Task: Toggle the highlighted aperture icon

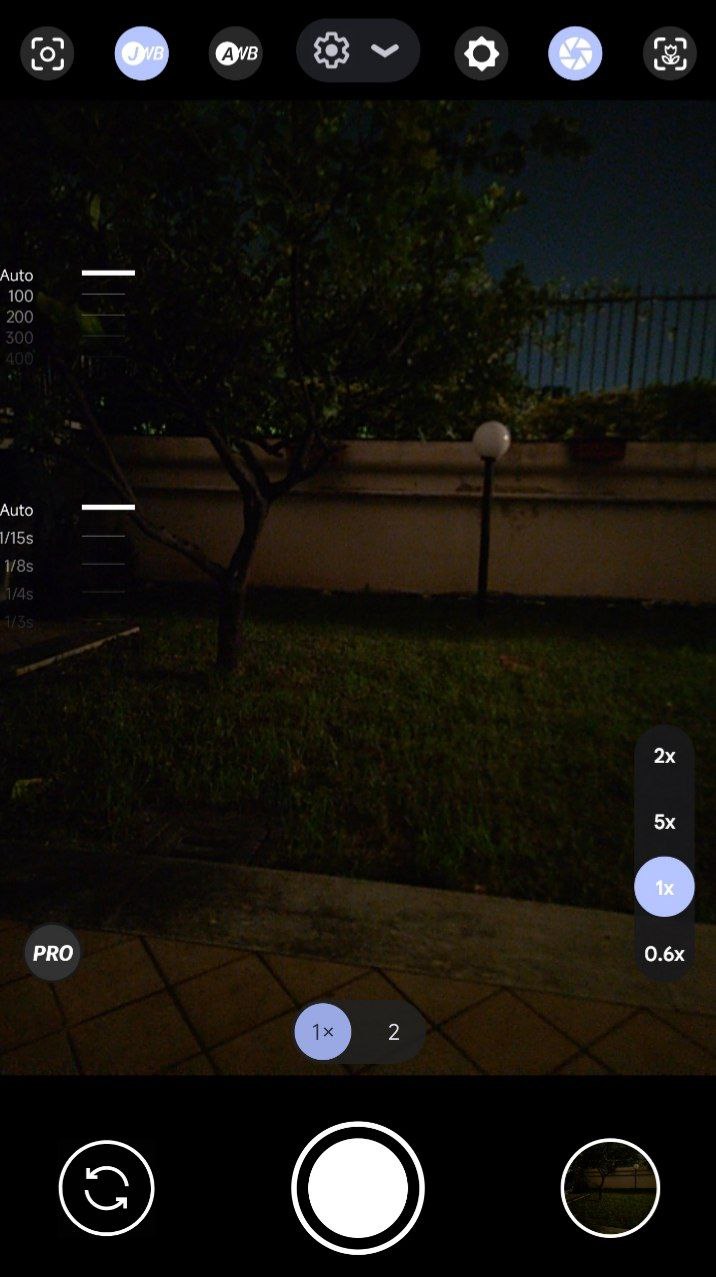Action: (x=575, y=53)
